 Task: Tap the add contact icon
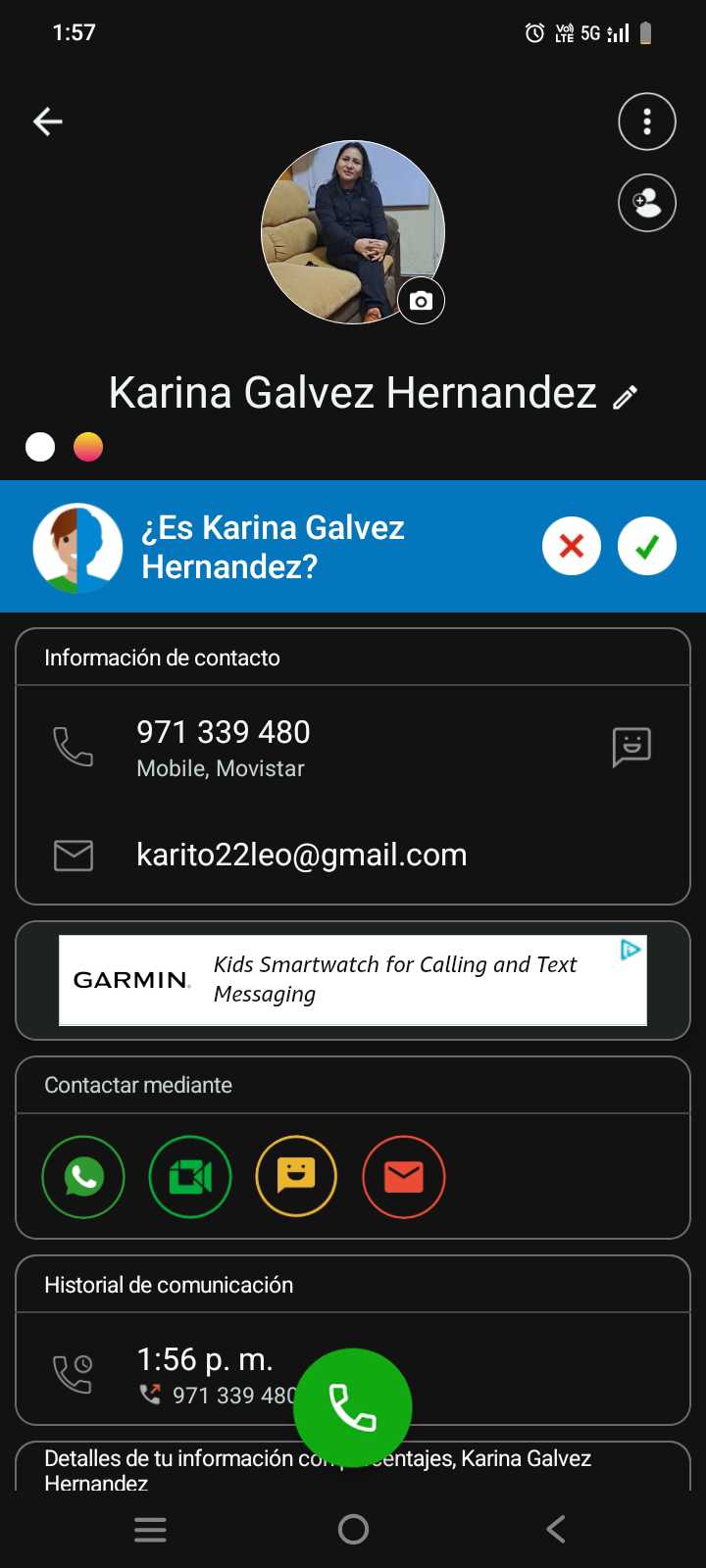point(646,203)
